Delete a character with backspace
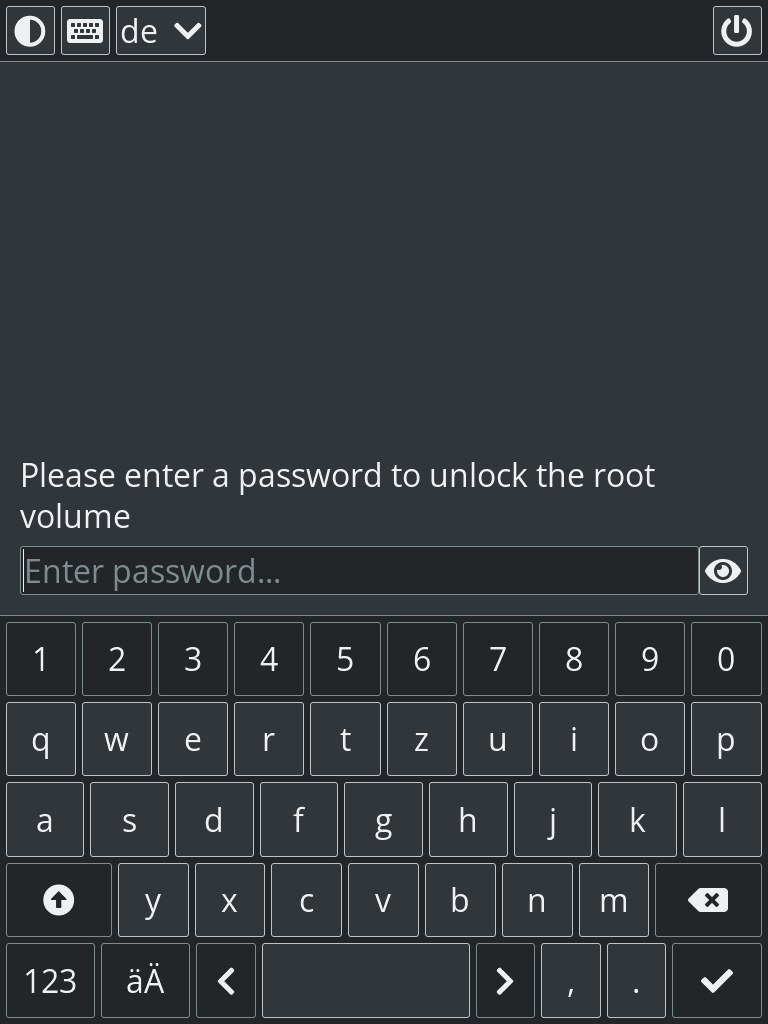 [x=708, y=900]
